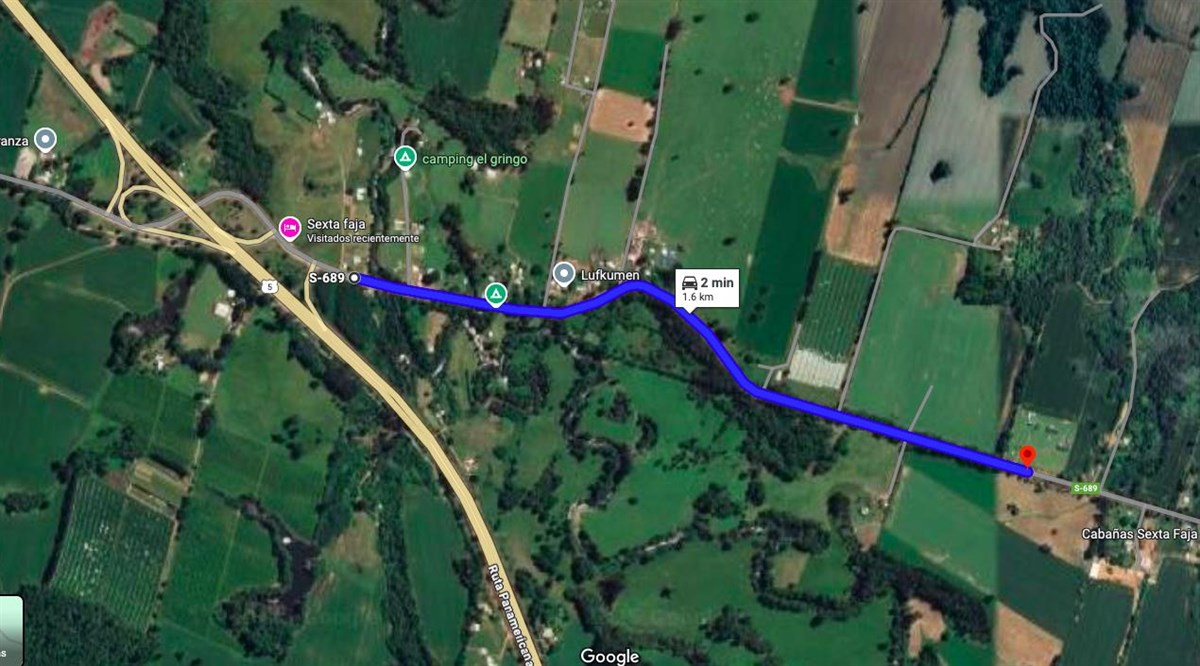The width and height of the screenshot is (1200, 666).
Task: Open the camping el gringo marker
Action: pos(404,158)
